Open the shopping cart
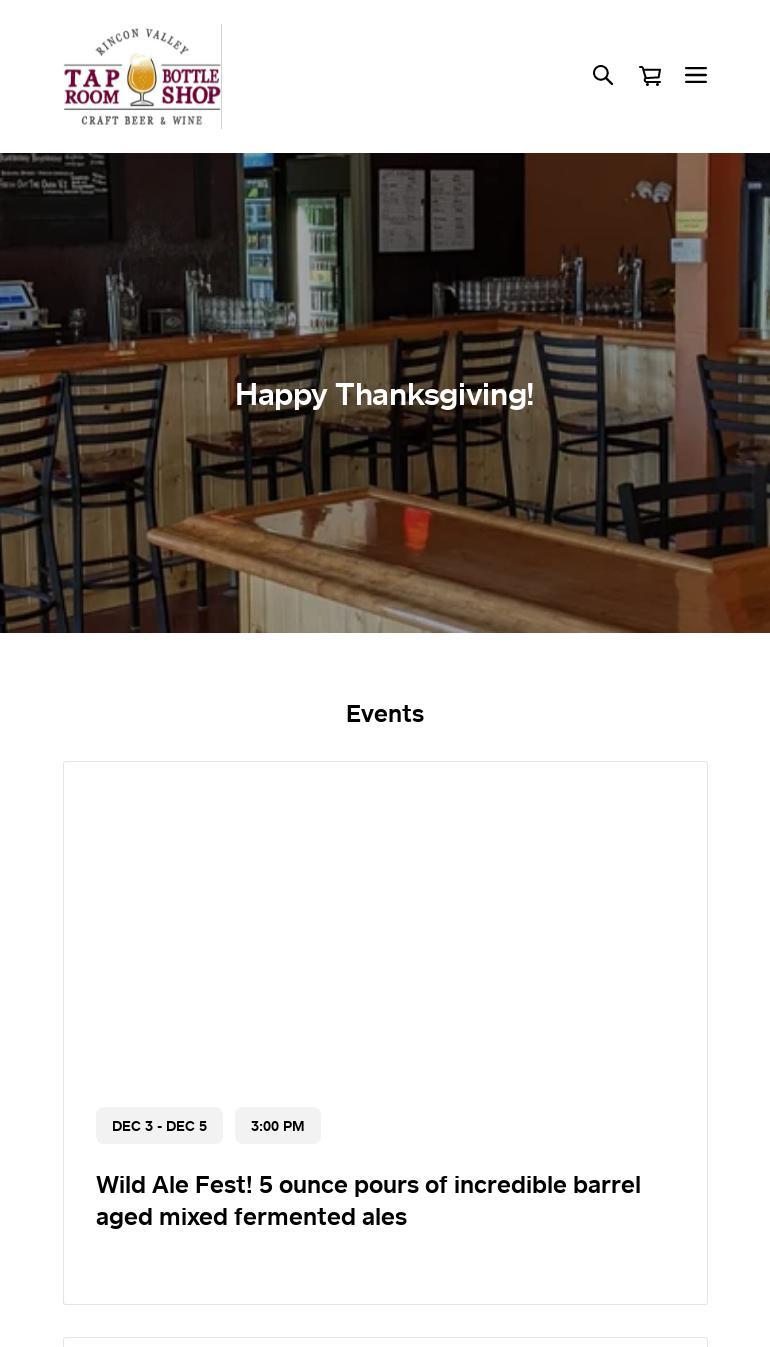 tap(650, 76)
